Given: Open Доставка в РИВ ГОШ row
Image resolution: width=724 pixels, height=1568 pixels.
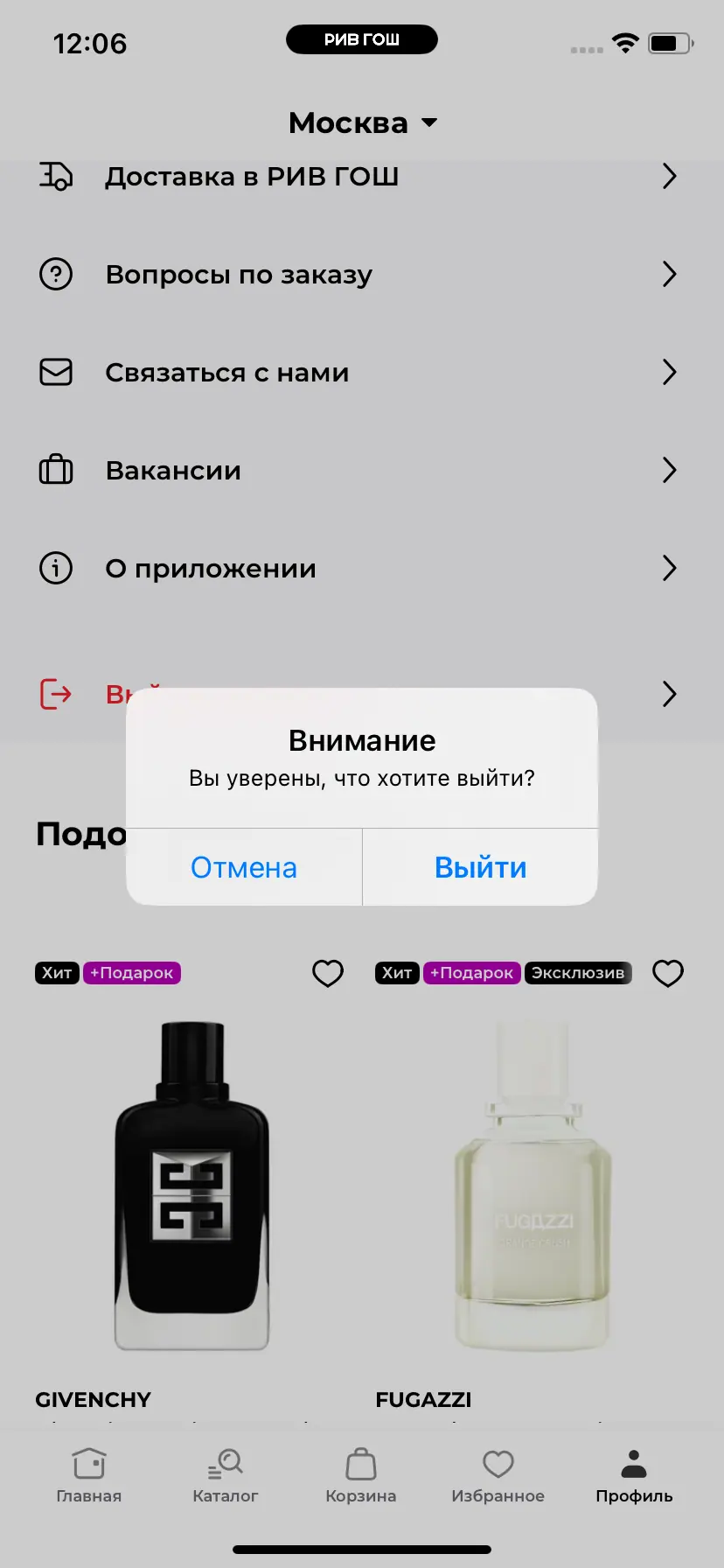Looking at the screenshot, I should click(359, 177).
